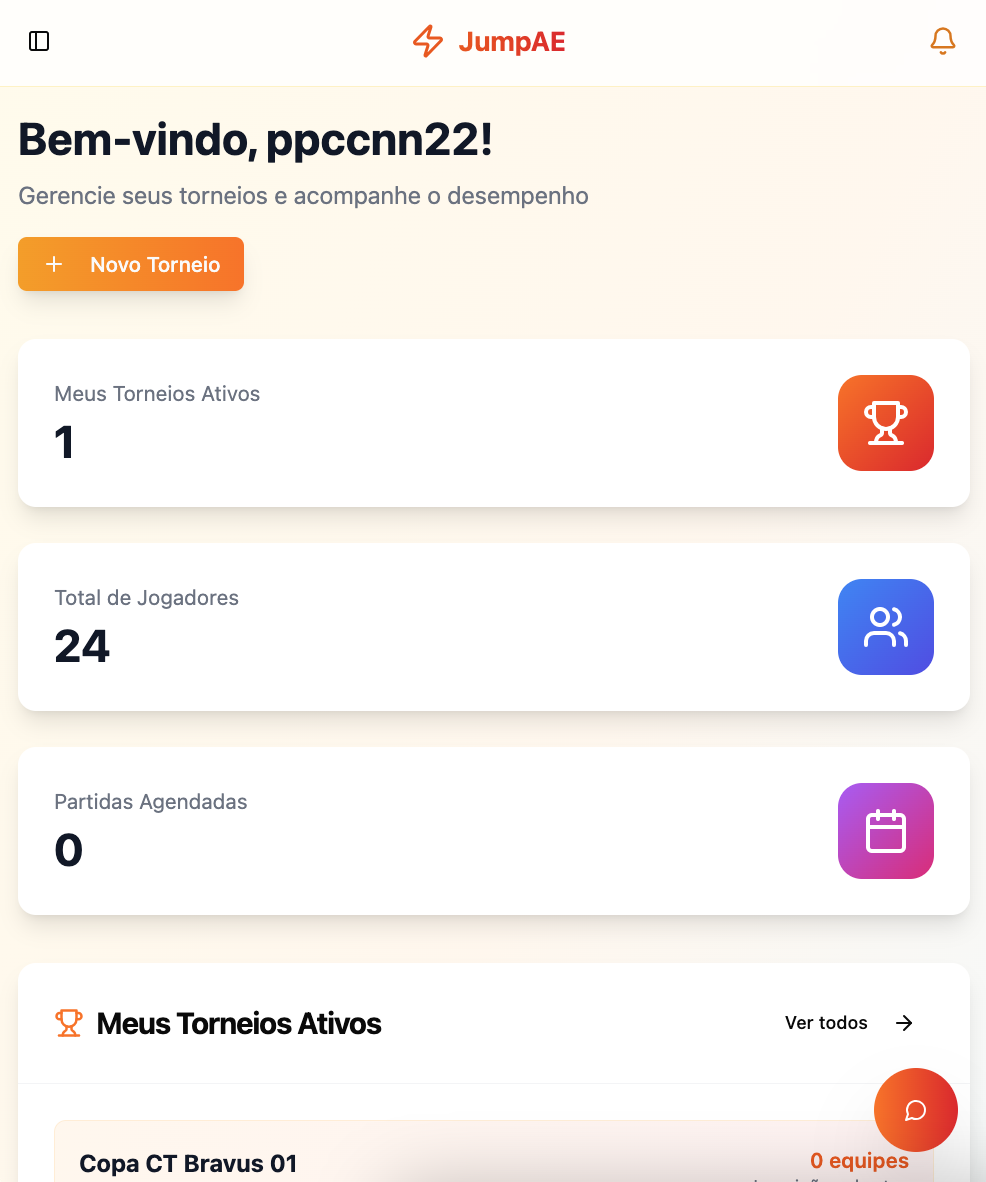Open the Copa CT Bravus 01 tournament
Screen dimensions: 986x1182
tap(189, 1163)
